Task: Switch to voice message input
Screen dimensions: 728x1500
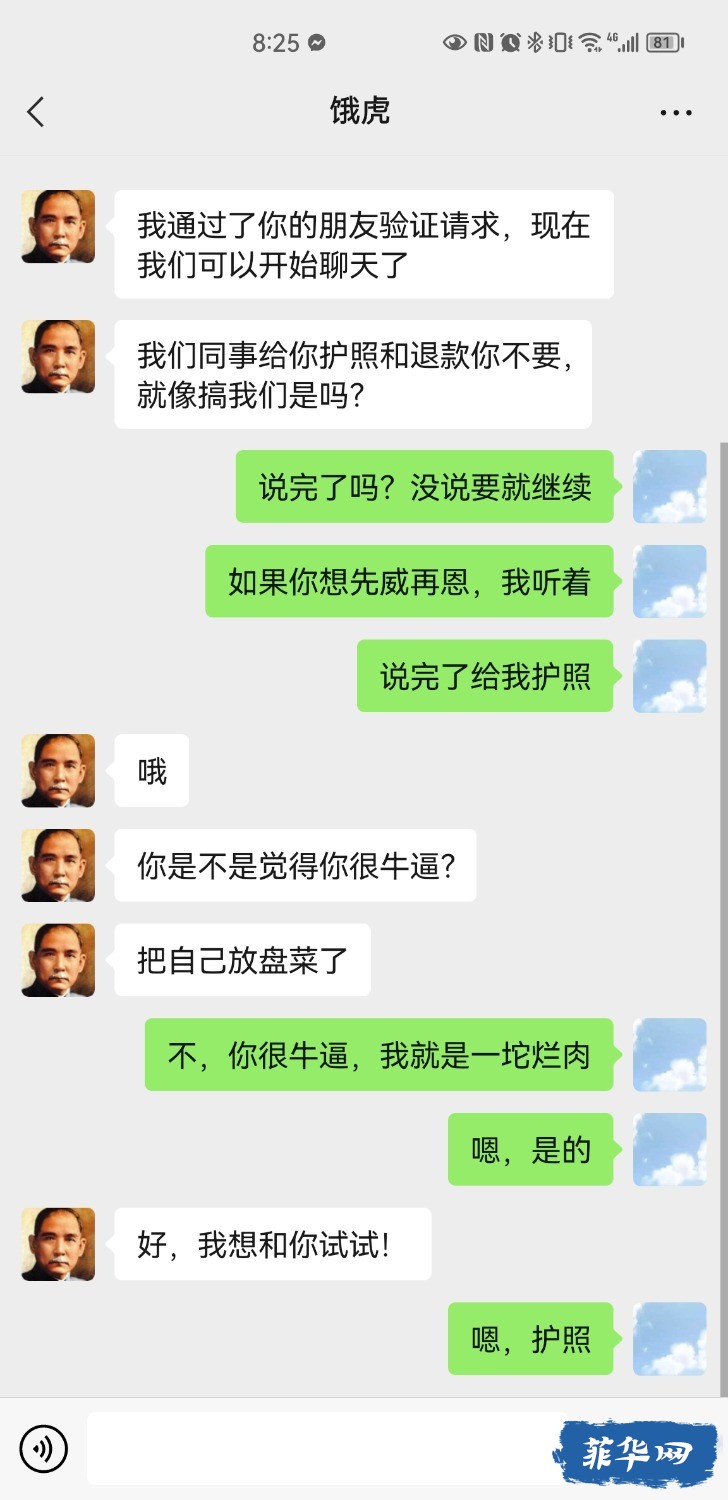Action: coord(44,1449)
